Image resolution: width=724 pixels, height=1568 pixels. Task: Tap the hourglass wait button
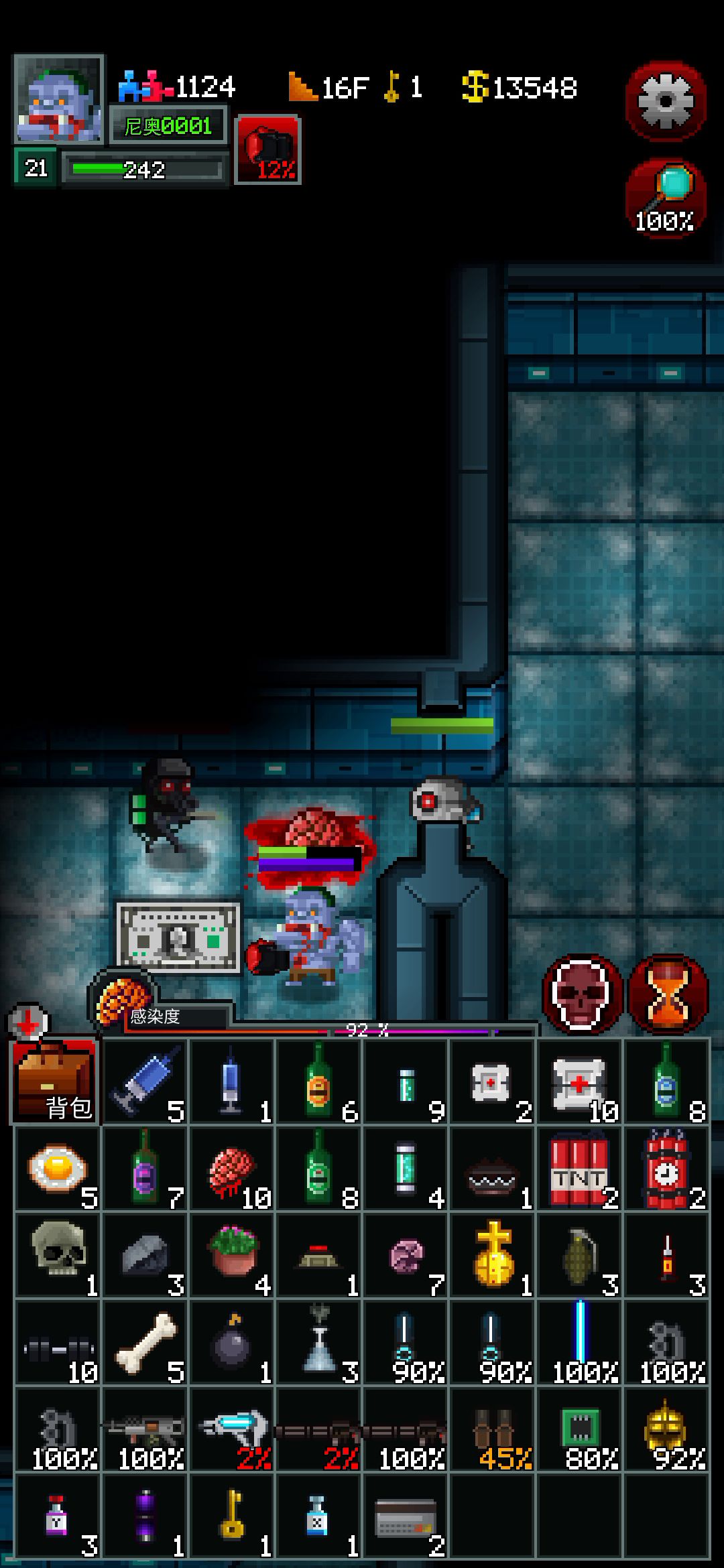pos(668,995)
